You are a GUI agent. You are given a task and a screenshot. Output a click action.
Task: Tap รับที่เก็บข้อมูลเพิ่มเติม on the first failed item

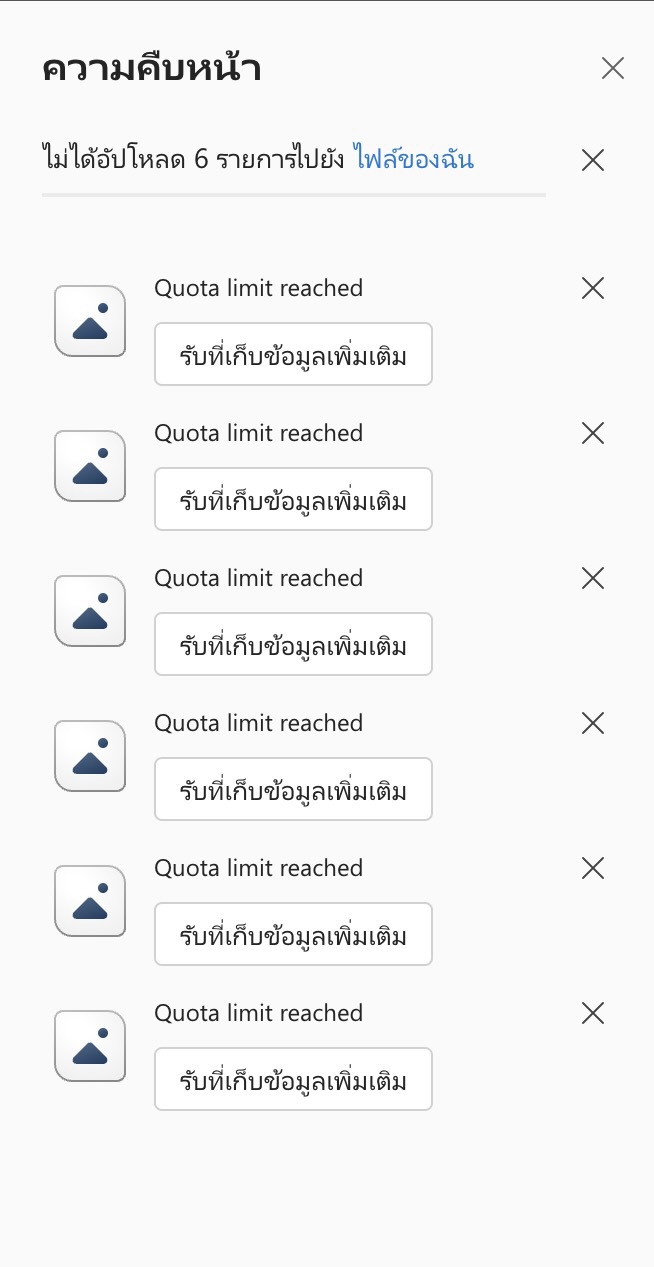click(293, 354)
